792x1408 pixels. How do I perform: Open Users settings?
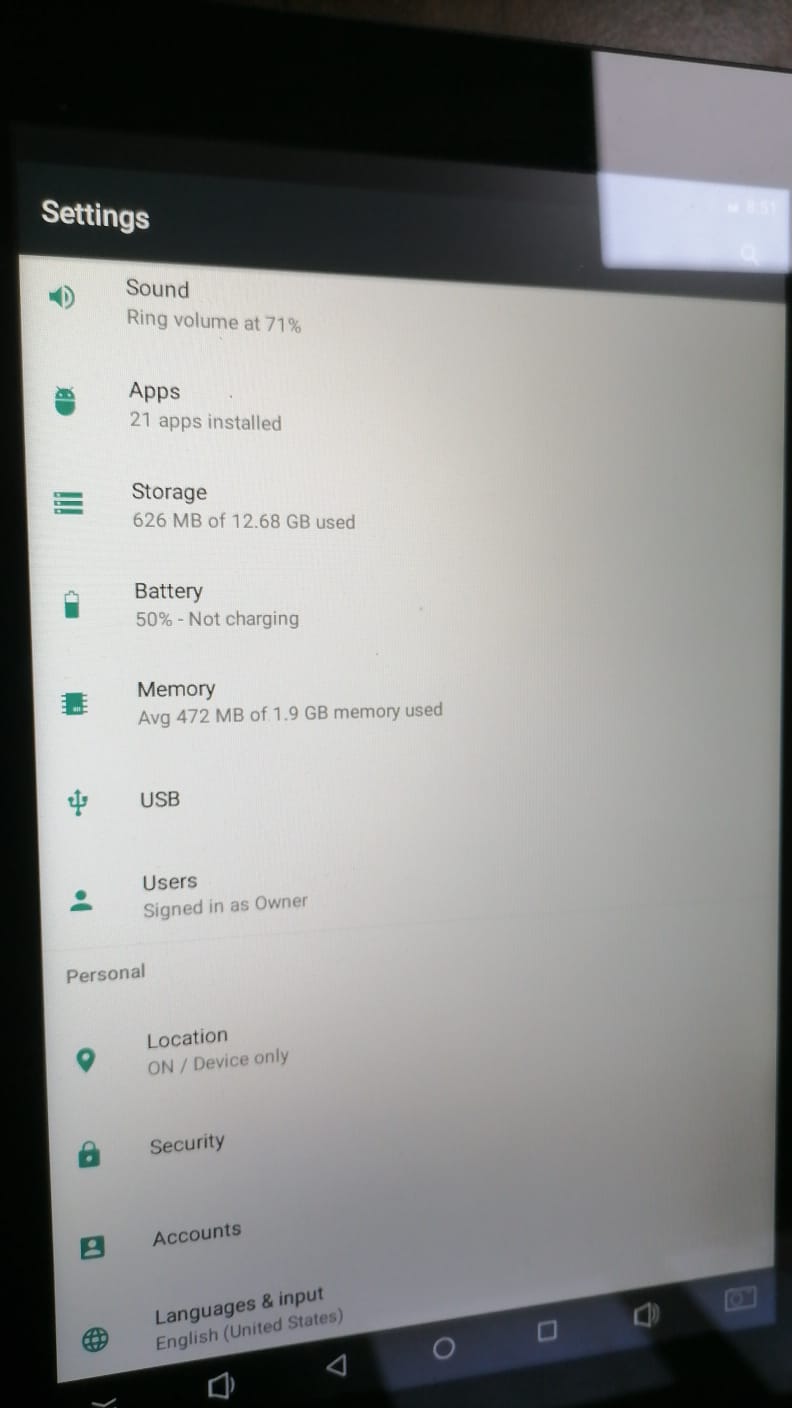pos(410,893)
